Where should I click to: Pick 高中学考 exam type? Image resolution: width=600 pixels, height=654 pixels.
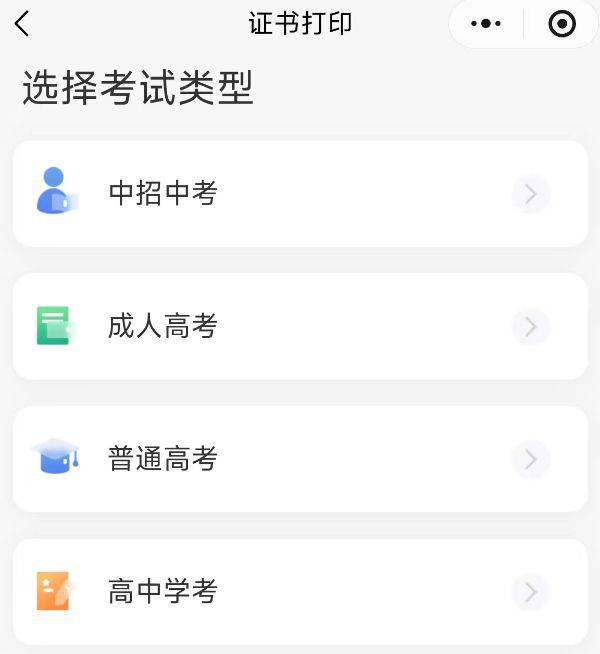[300, 592]
